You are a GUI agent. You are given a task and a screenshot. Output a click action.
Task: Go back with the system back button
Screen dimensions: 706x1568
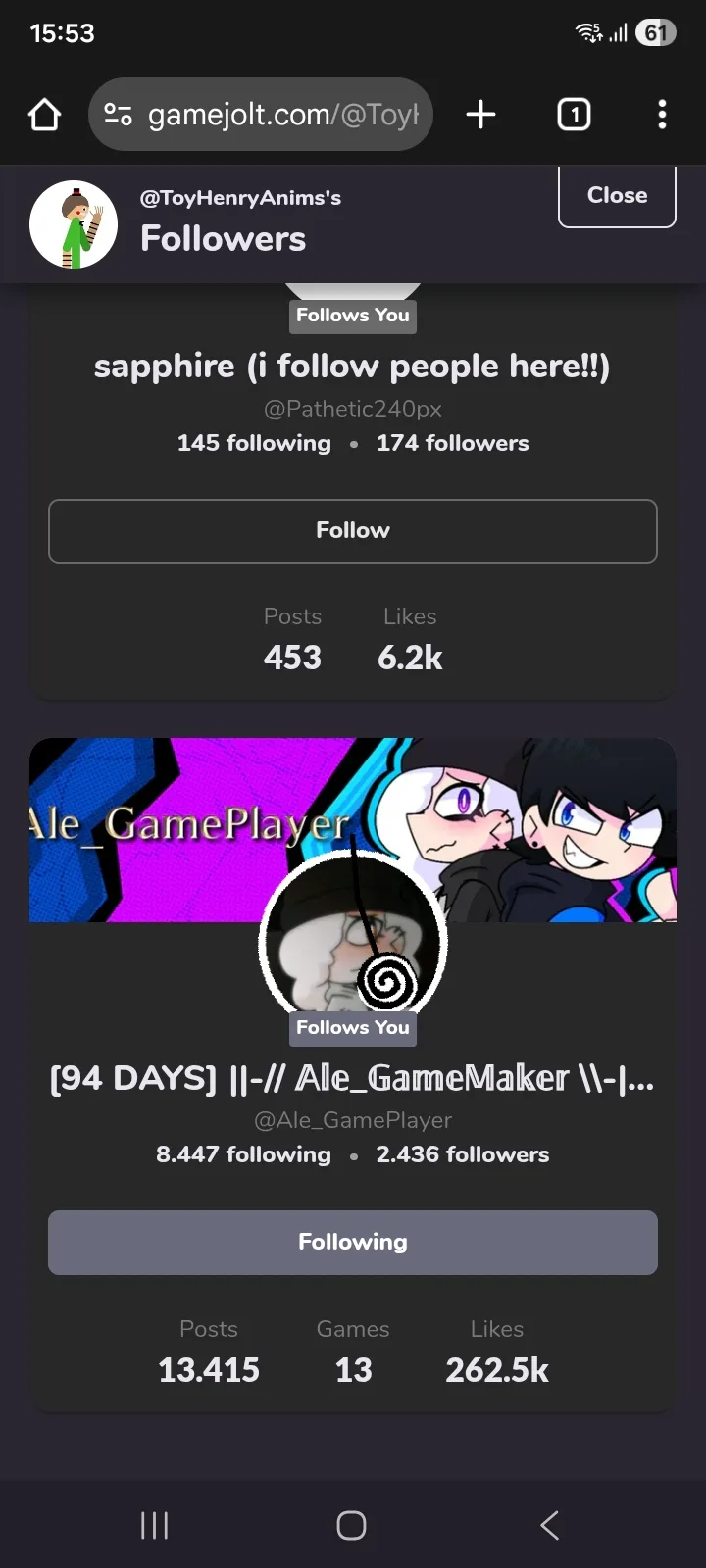(550, 1525)
